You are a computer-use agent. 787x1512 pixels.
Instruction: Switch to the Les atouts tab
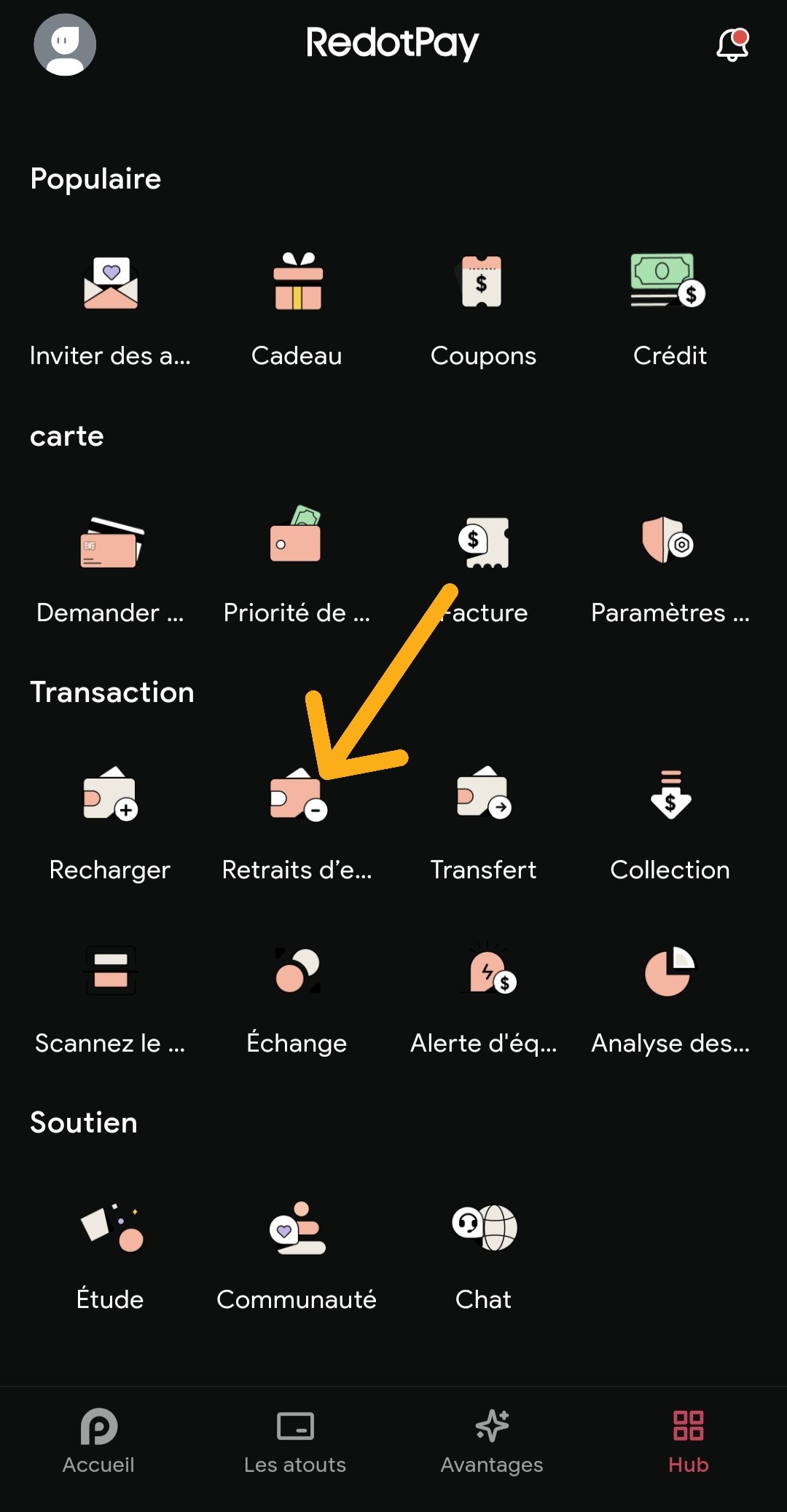point(295,1441)
